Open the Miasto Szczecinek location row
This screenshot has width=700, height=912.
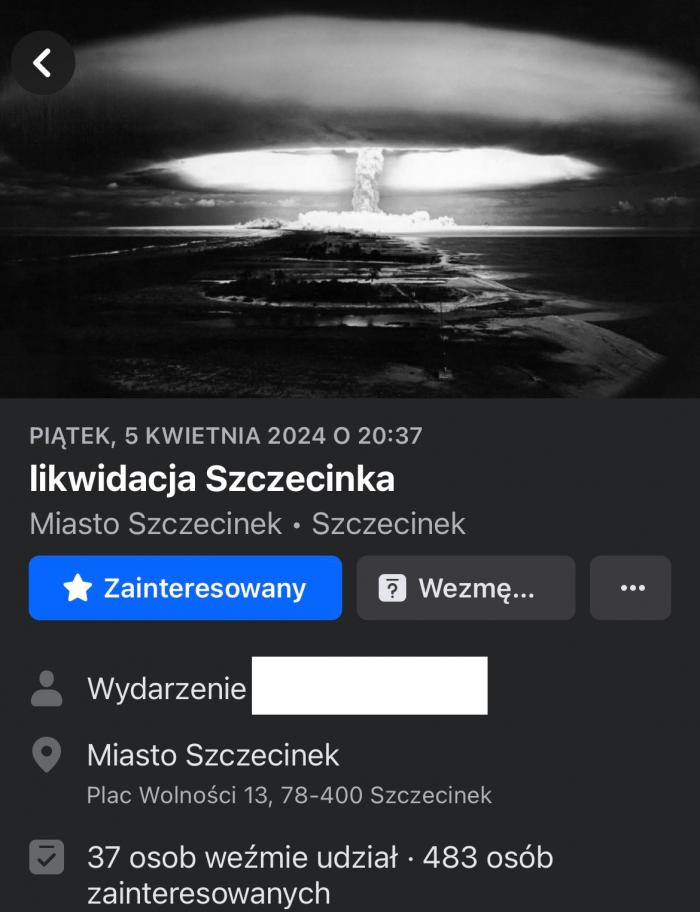(213, 755)
